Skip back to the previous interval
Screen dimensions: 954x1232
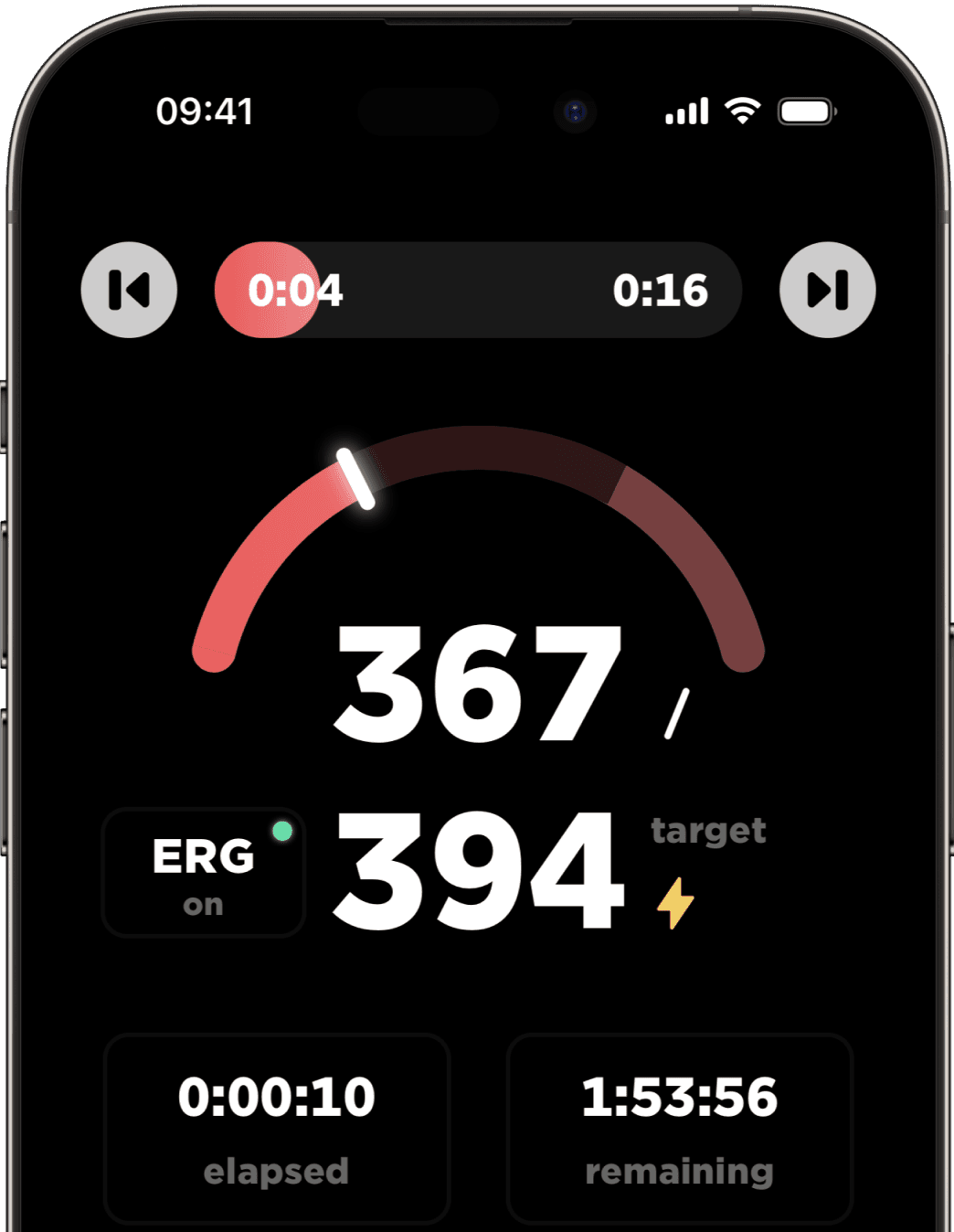129,290
